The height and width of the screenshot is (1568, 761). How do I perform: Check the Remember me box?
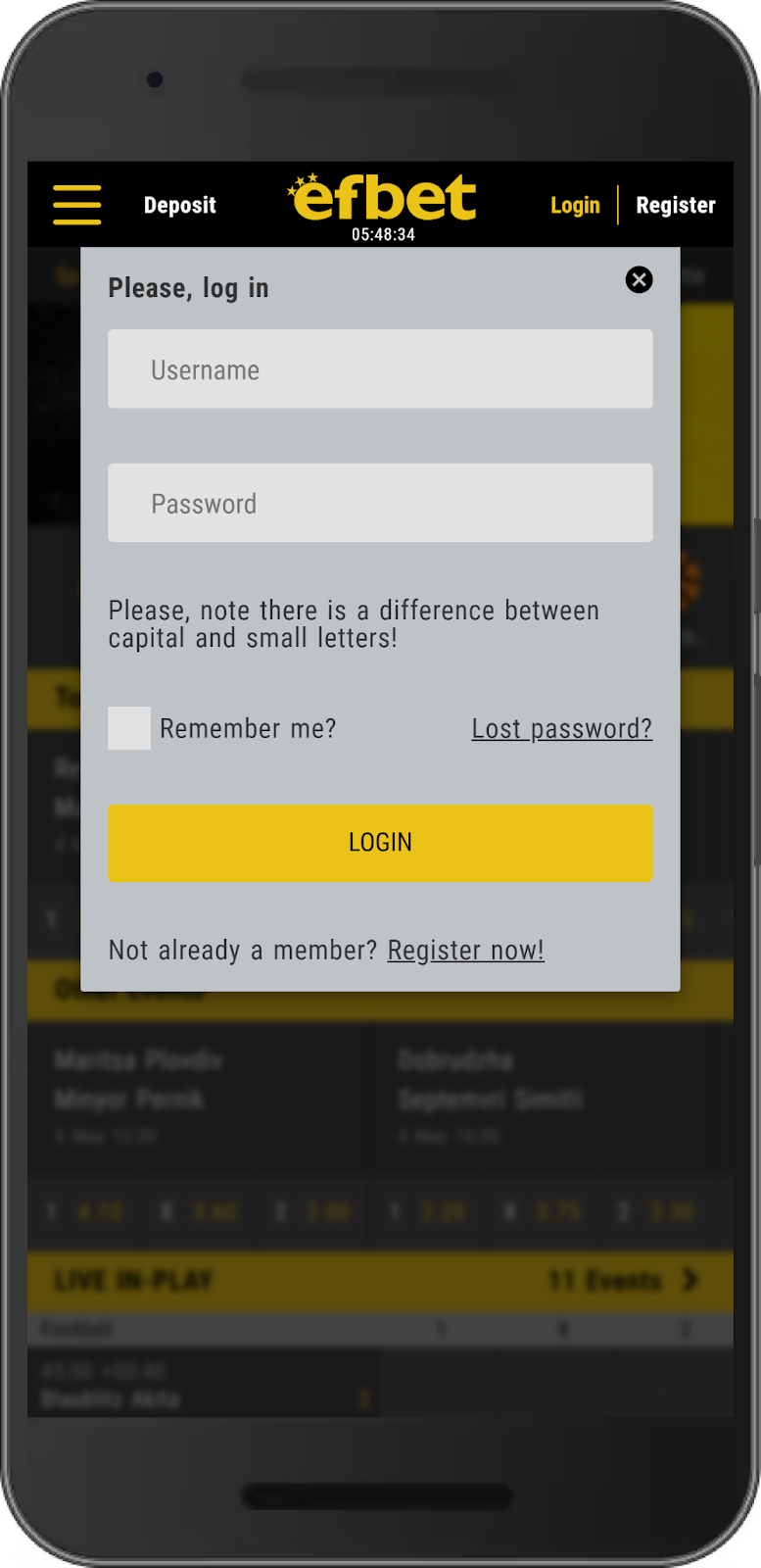click(129, 728)
